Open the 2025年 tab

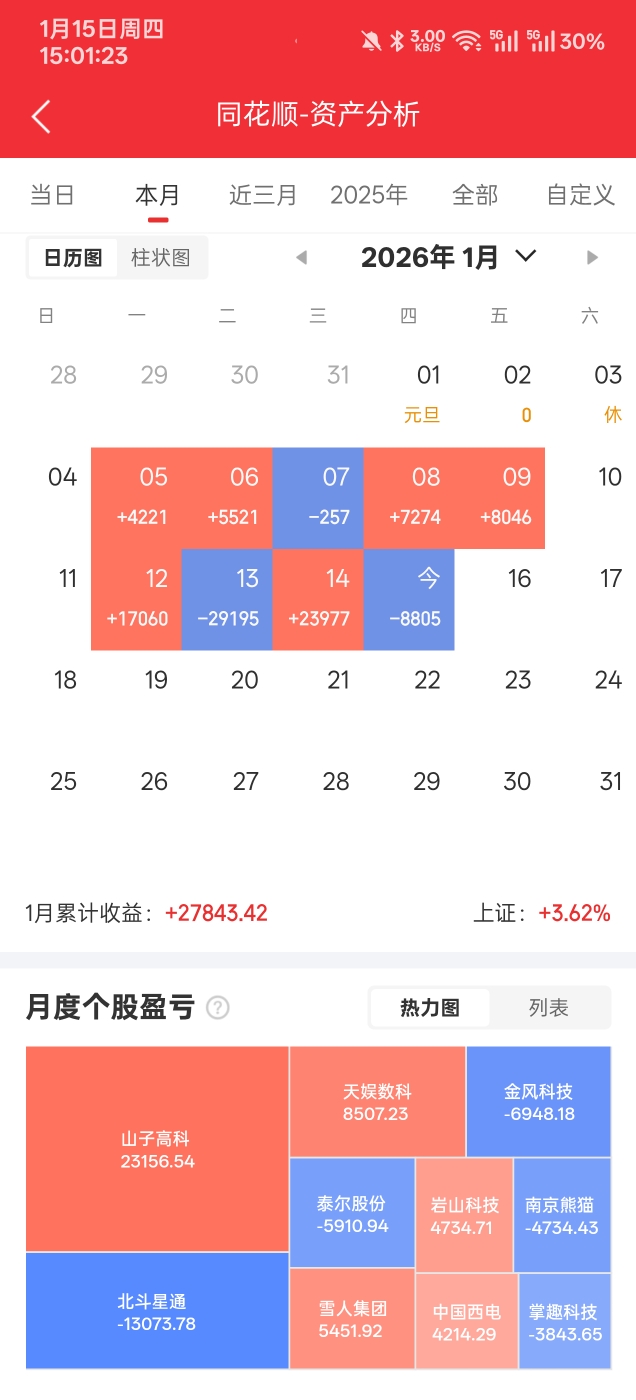[x=369, y=195]
